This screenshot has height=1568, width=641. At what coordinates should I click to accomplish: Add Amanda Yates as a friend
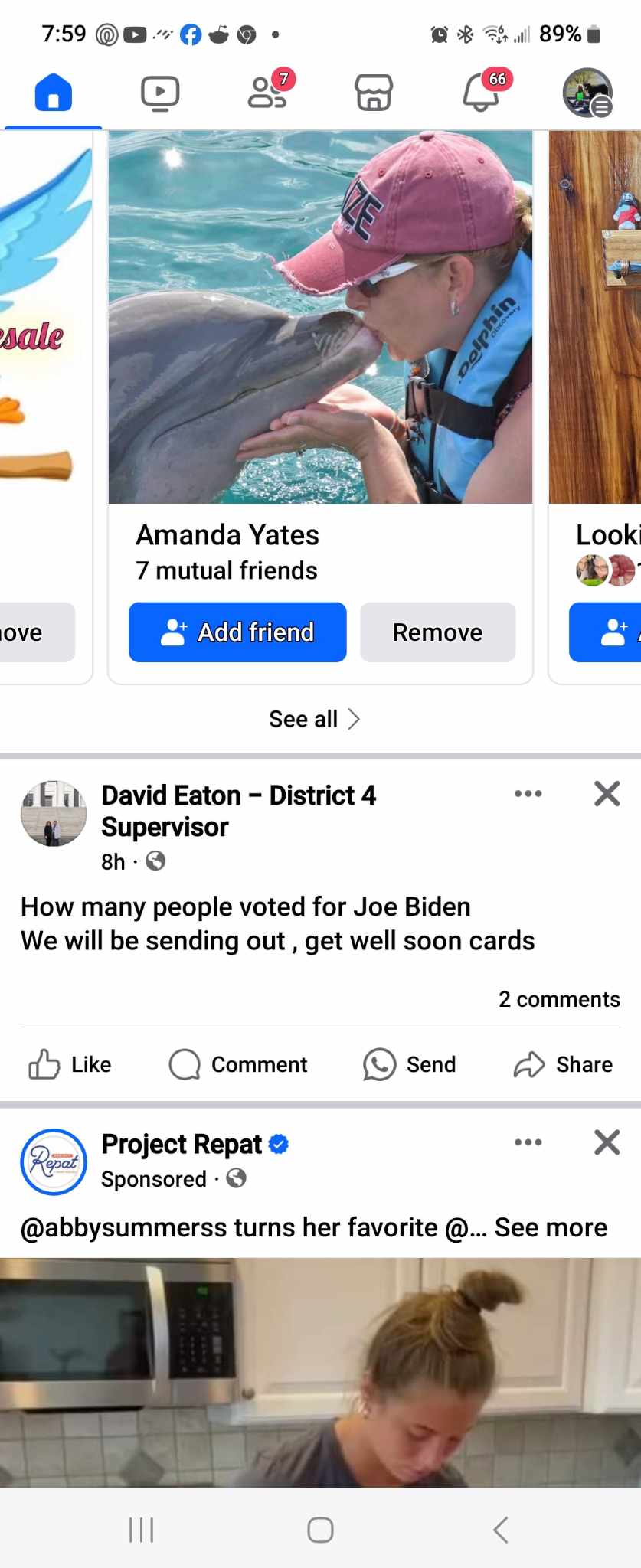tap(237, 632)
